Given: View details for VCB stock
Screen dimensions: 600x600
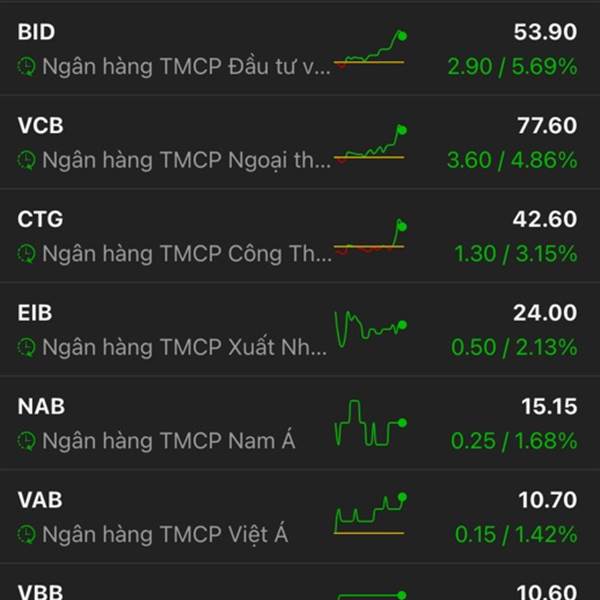Looking at the screenshot, I should tap(300, 142).
